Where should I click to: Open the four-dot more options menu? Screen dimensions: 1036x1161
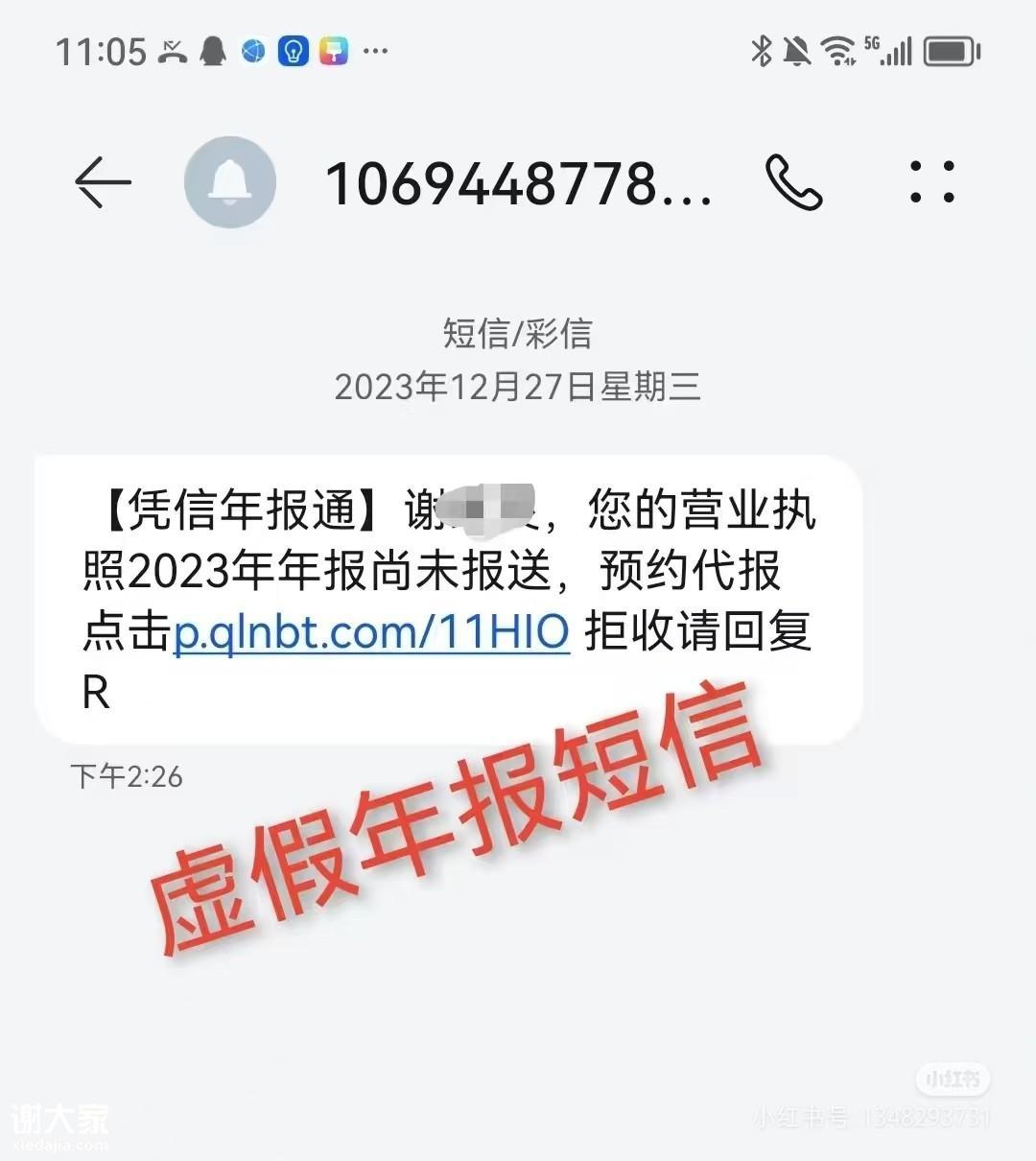tap(931, 182)
